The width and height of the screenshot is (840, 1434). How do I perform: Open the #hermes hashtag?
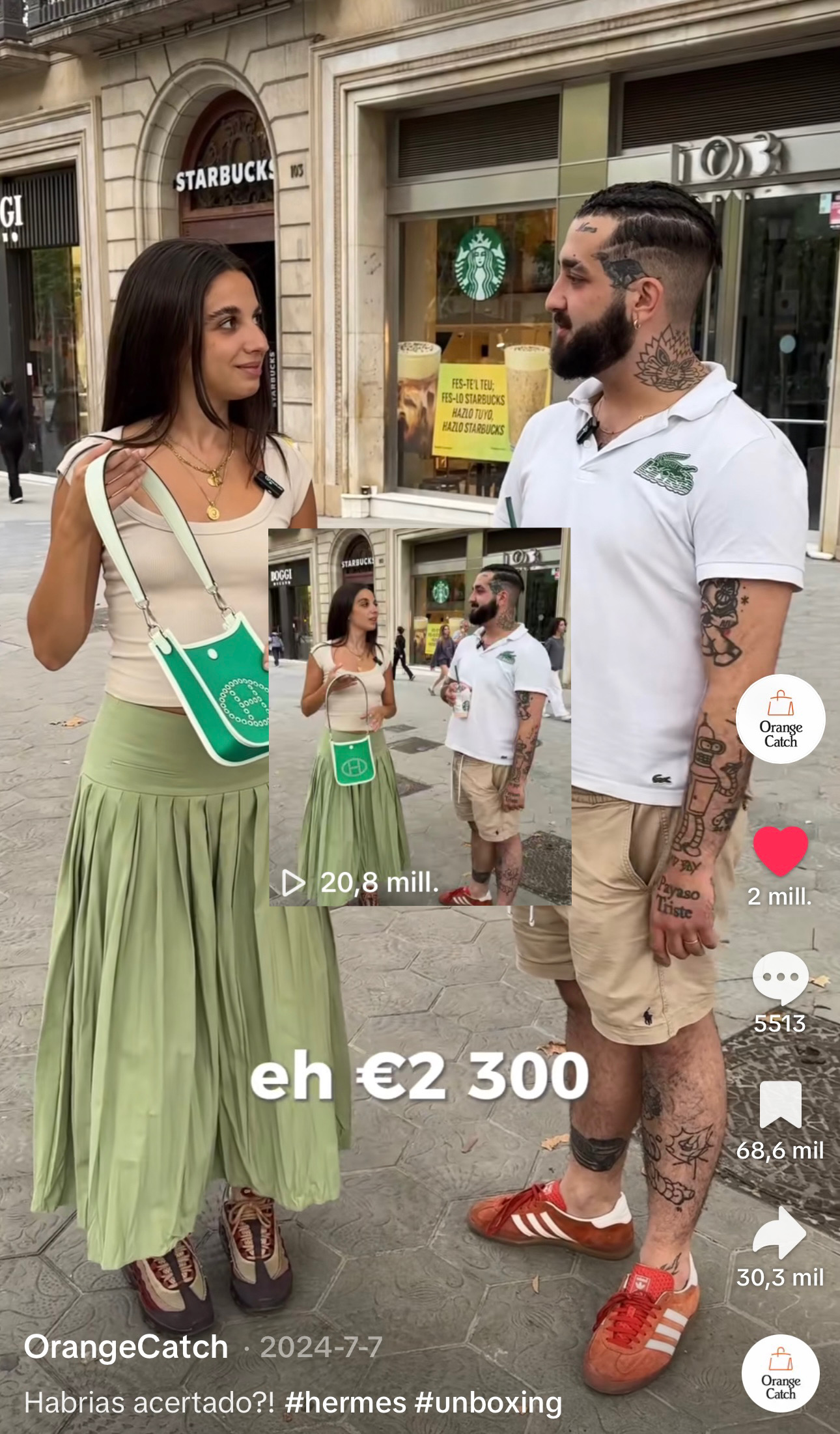[345, 1402]
